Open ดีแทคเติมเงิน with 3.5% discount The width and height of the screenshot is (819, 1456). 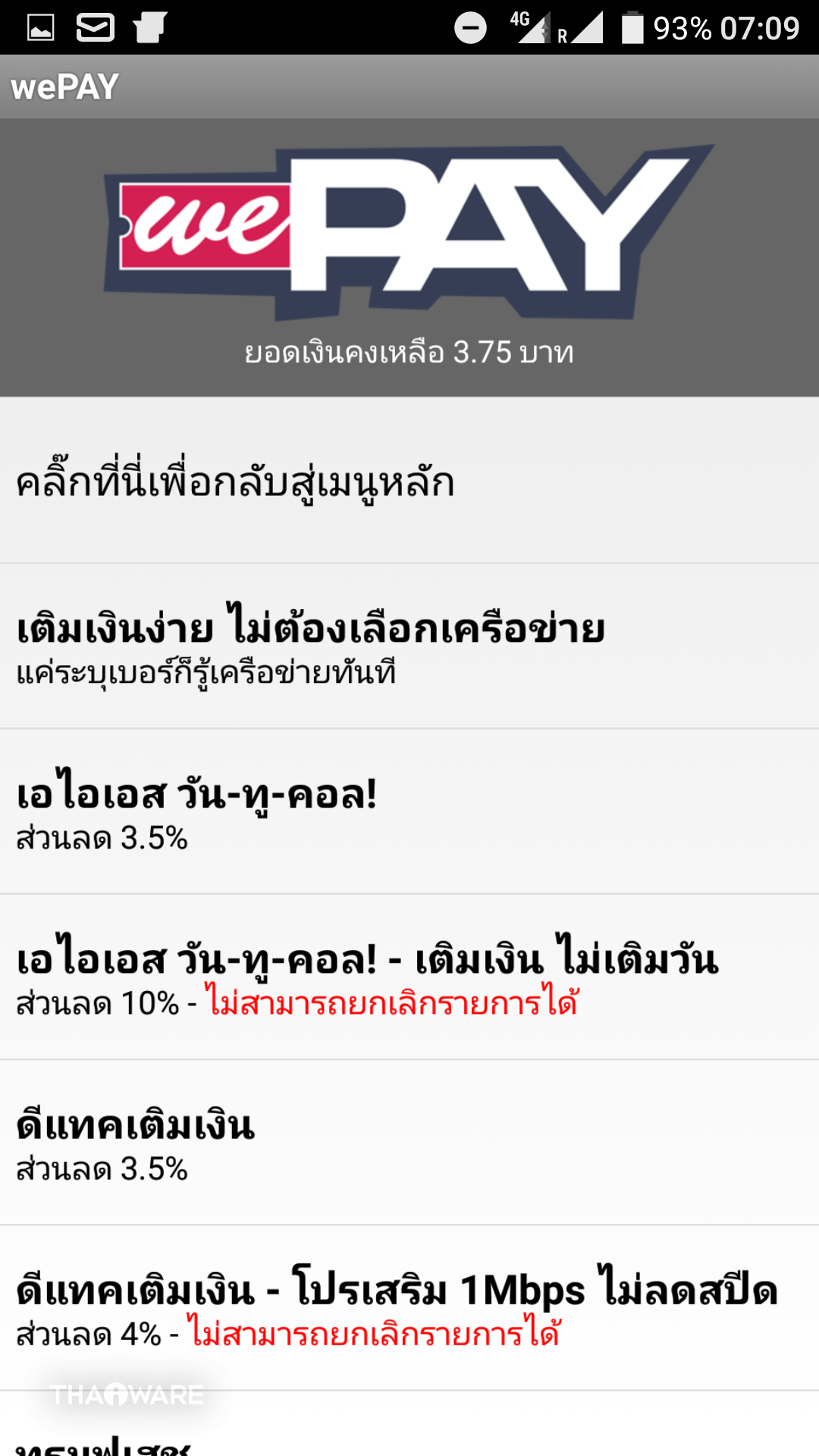[x=409, y=1142]
